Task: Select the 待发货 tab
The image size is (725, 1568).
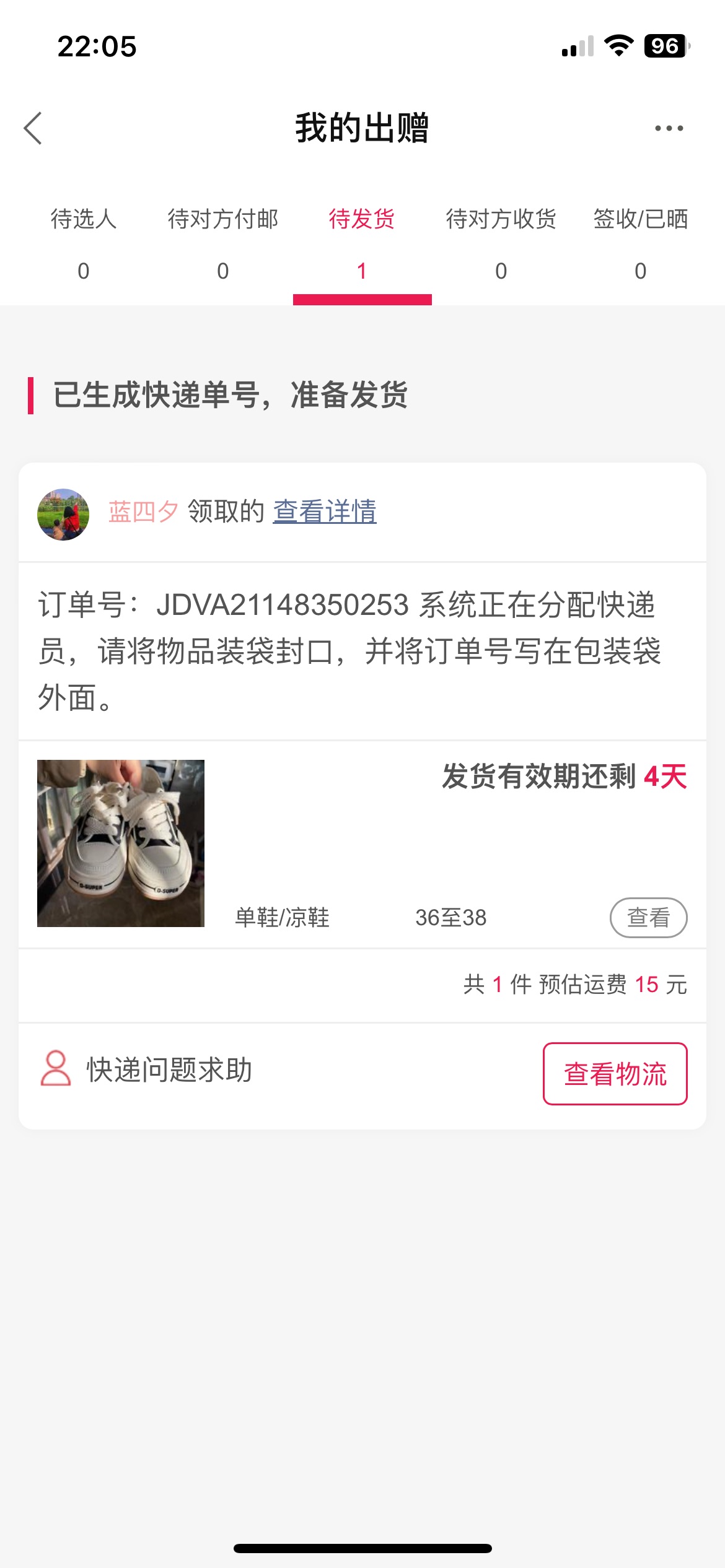Action: tap(362, 244)
